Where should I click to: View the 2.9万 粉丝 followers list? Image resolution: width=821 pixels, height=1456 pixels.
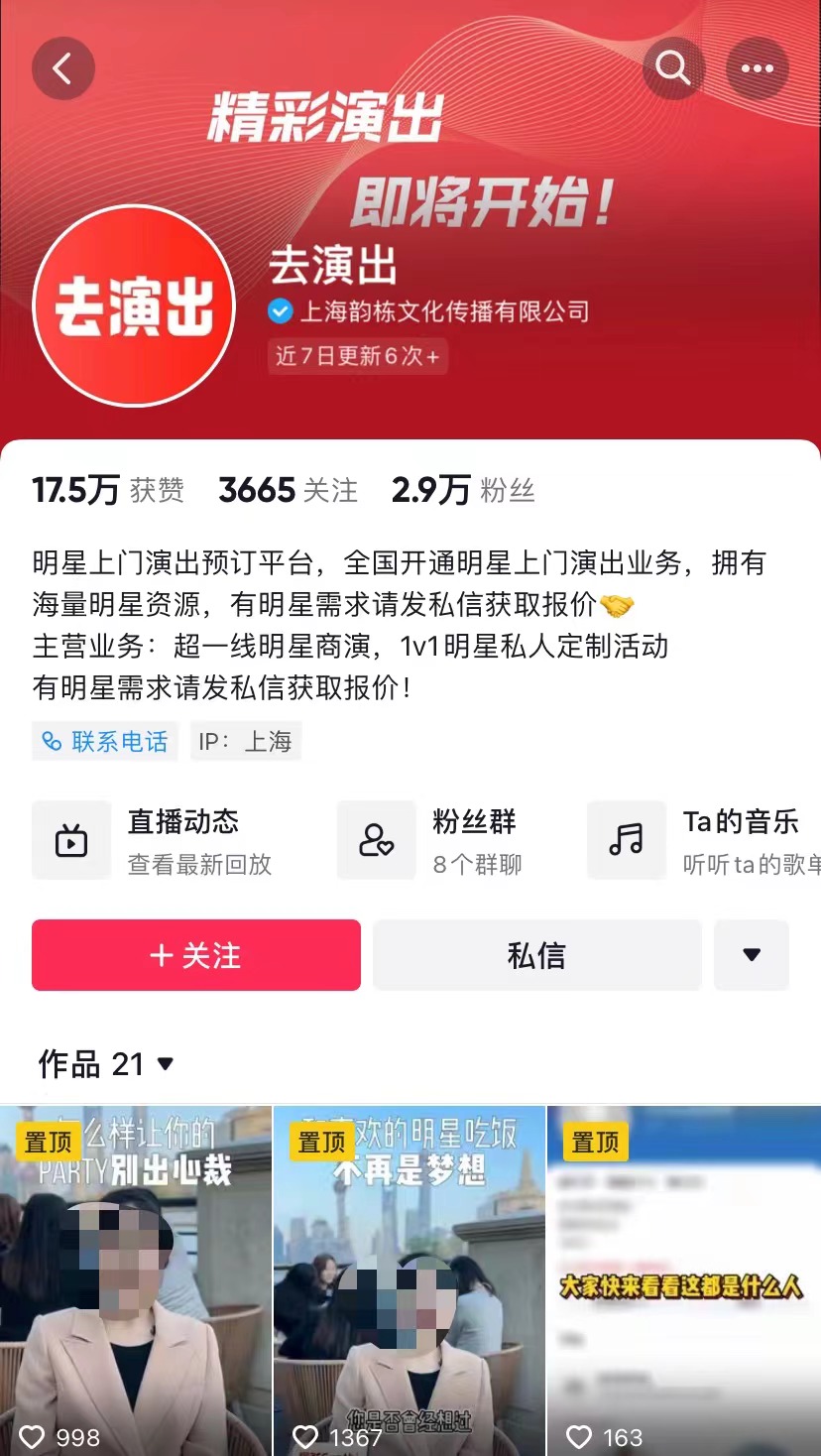point(463,490)
